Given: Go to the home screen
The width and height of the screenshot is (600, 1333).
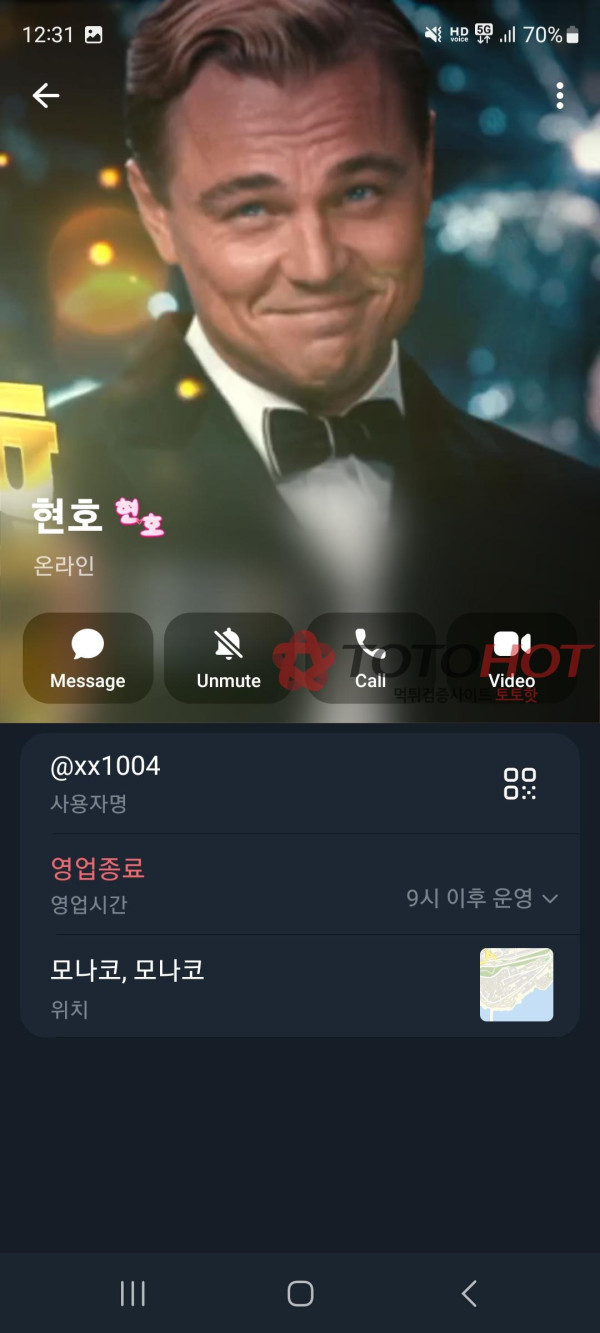Looking at the screenshot, I should 300,1293.
